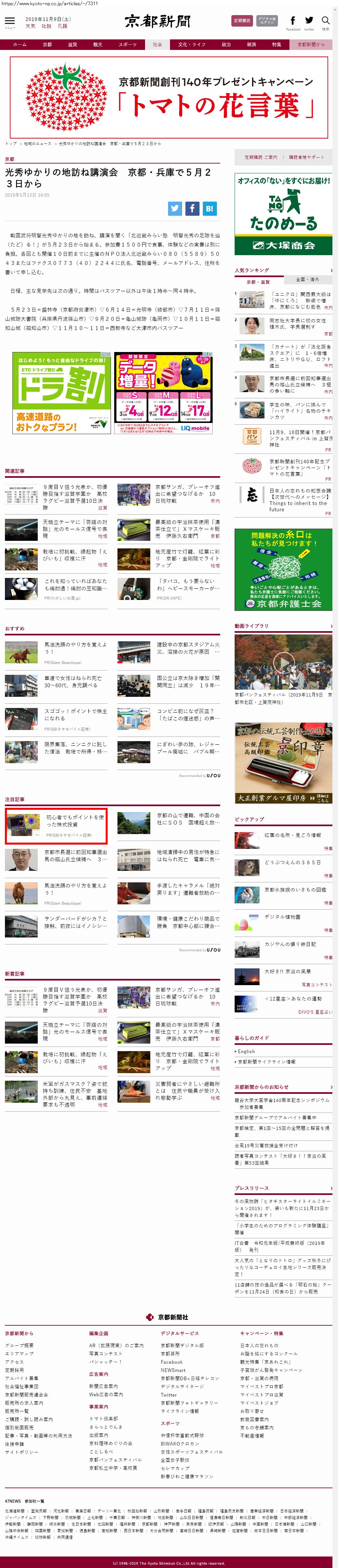Visit the Kyoto Shimbun Facebook page from header
Viewport: 338px width, 1568px height.
tap(293, 21)
